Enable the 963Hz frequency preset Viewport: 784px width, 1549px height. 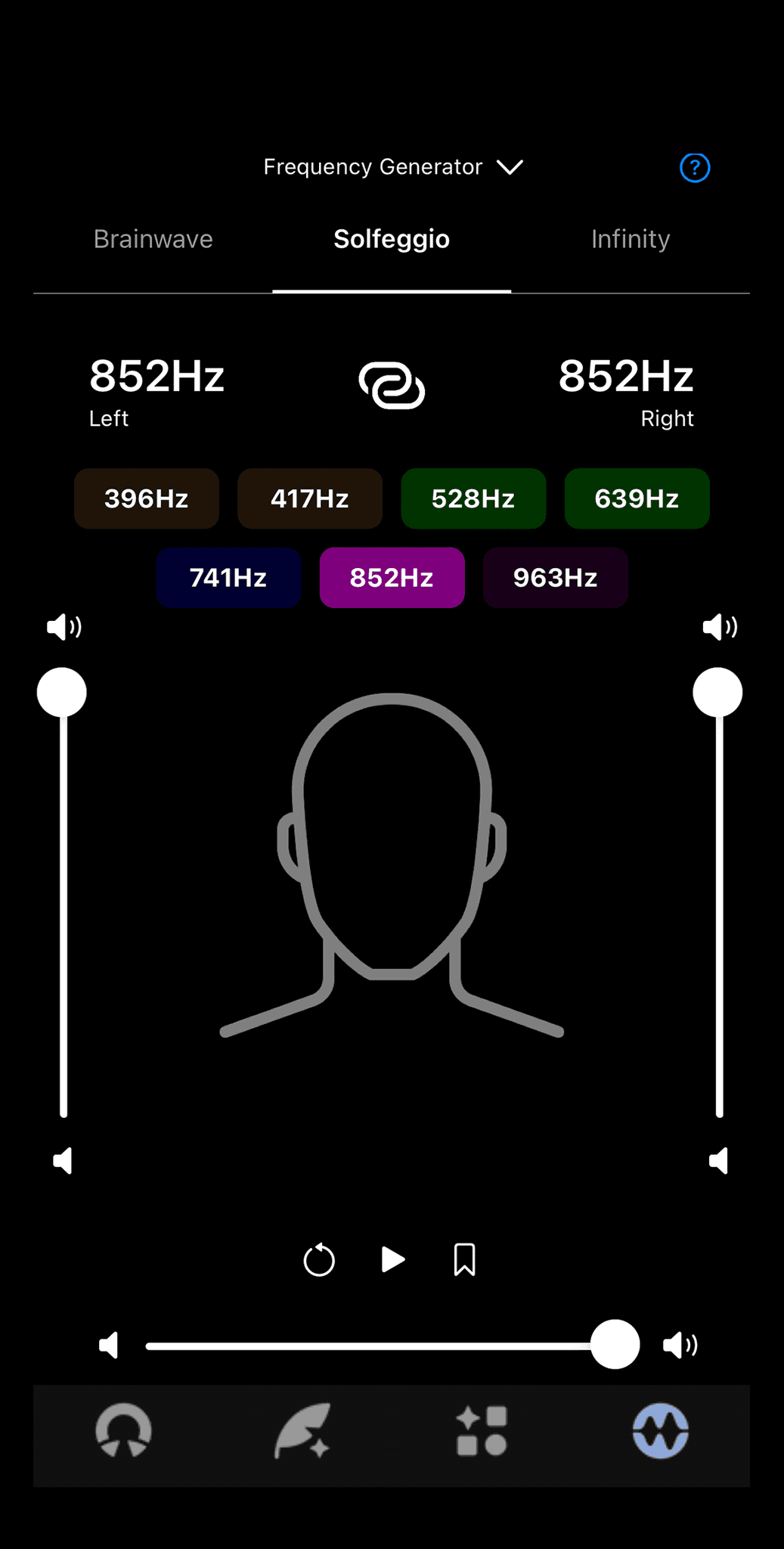pos(555,578)
